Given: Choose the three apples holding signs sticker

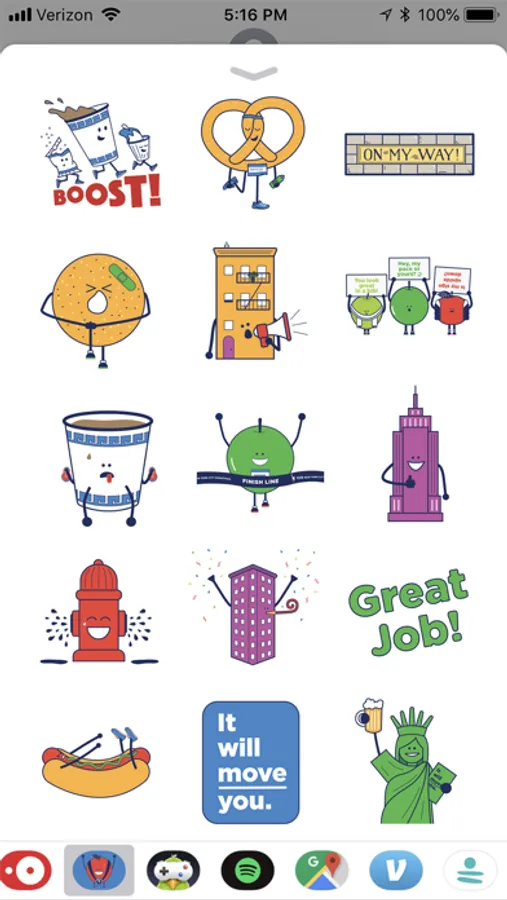Looking at the screenshot, I should click(408, 296).
